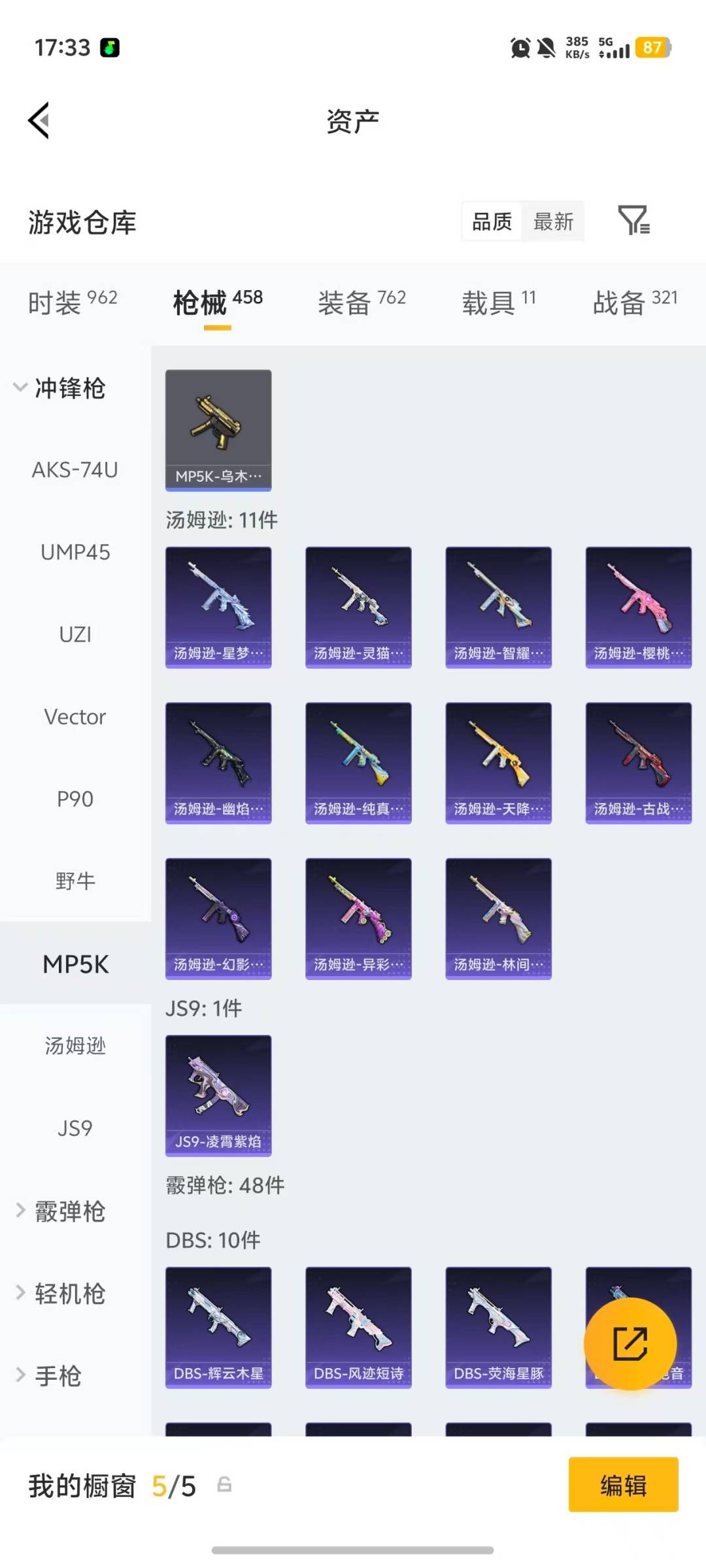Tap the yellow floating share button
The height and width of the screenshot is (1568, 706).
630,1343
